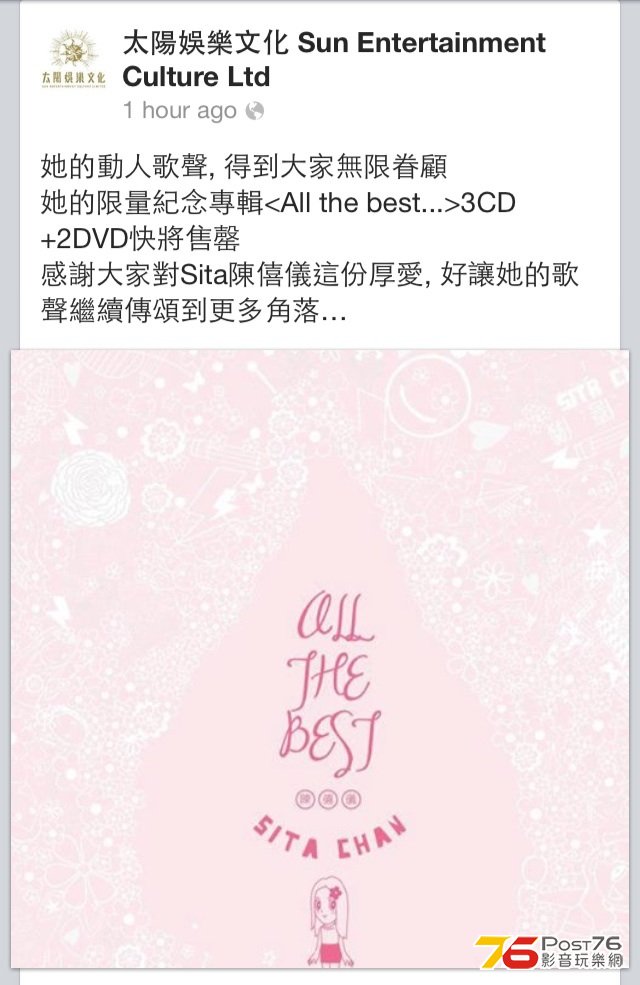Open the 1 hour ago timestamp

(179, 111)
